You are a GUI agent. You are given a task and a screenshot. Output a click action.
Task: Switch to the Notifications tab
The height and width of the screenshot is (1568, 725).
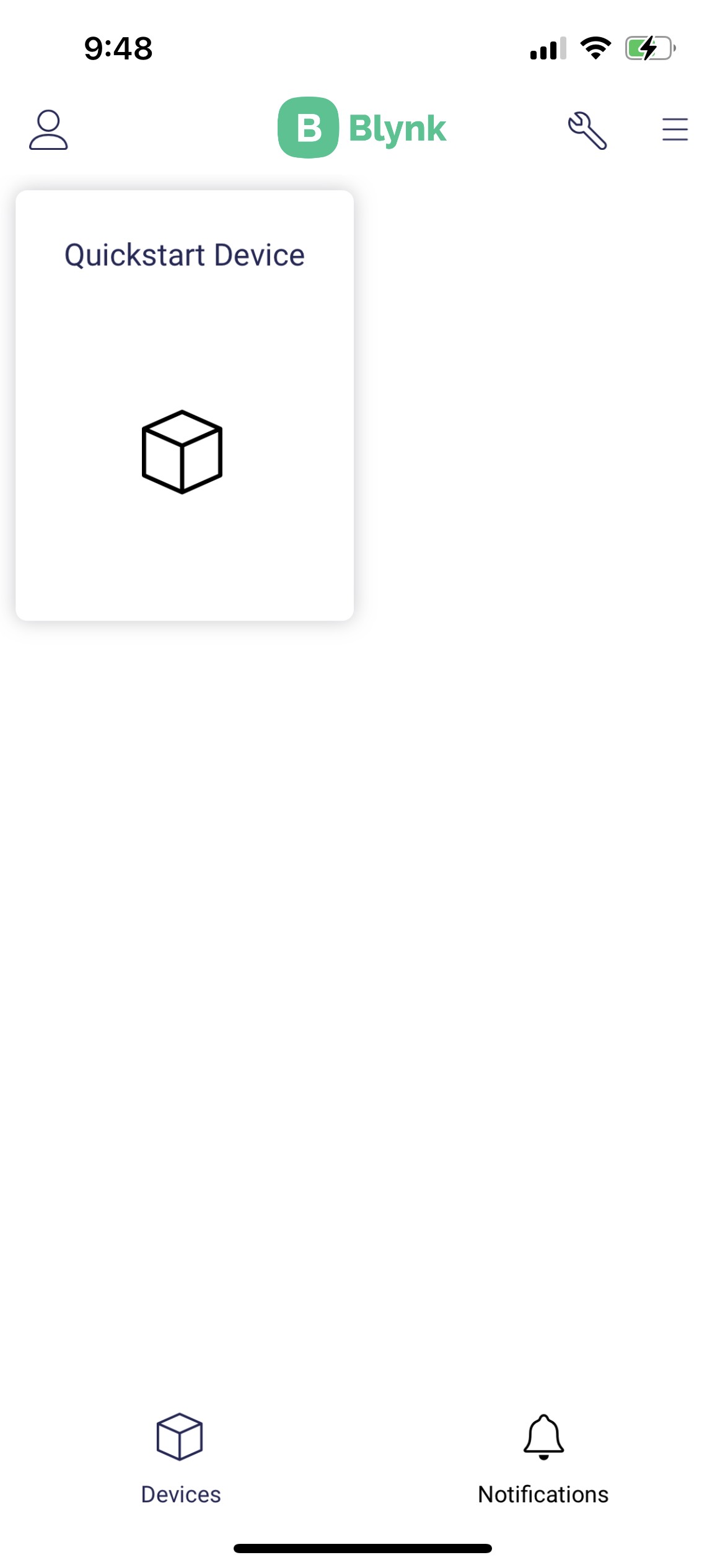(543, 1459)
